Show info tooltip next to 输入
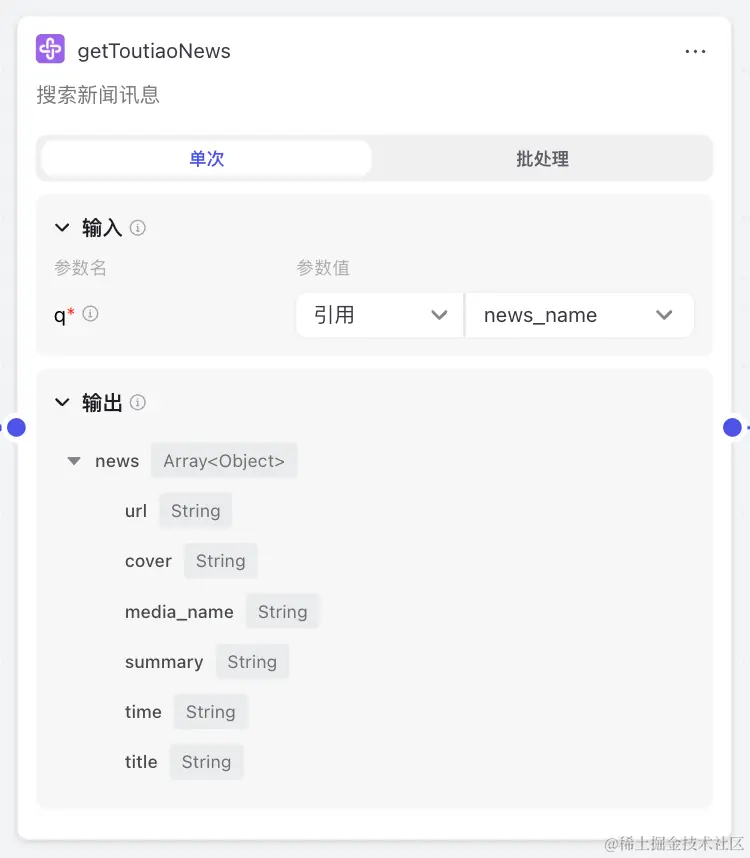The image size is (750, 858). tap(138, 228)
